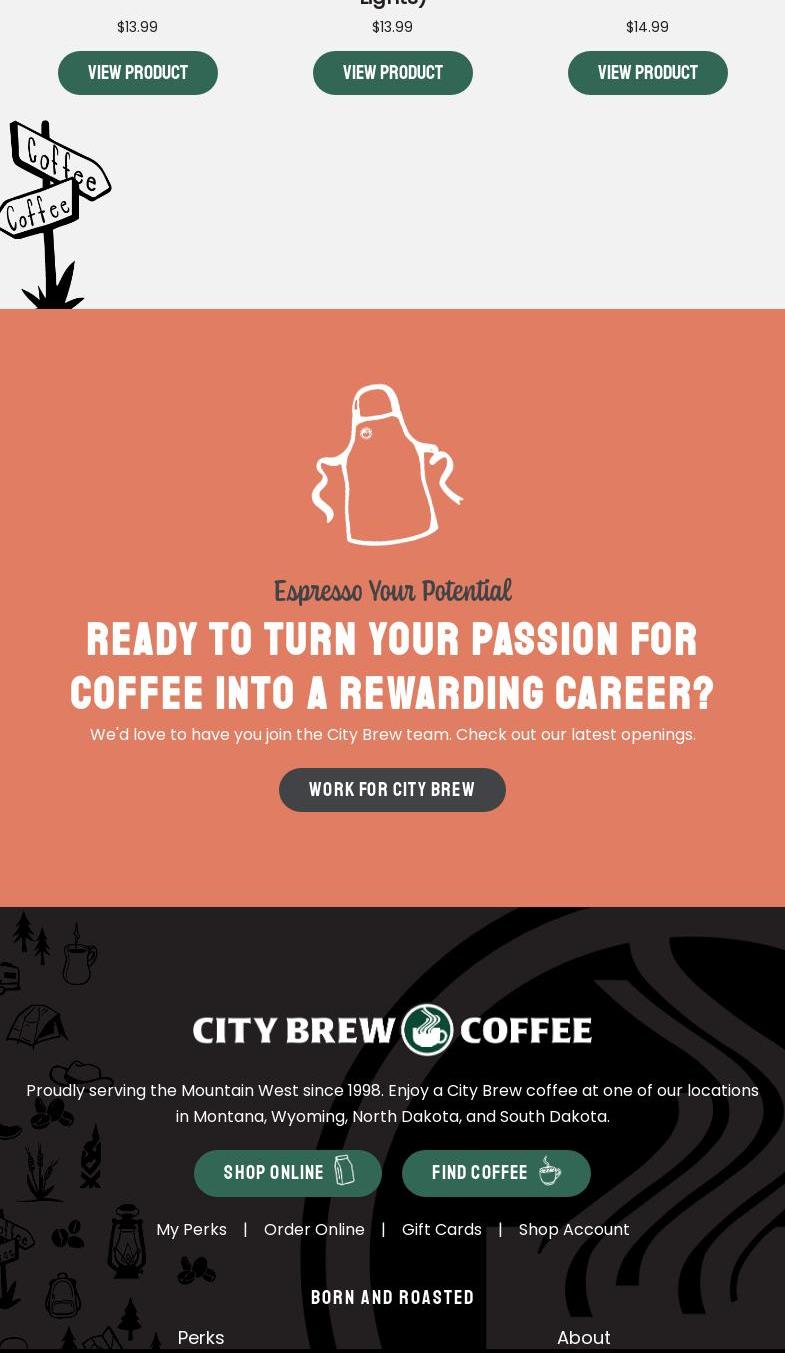Click the $14.99 price label
This screenshot has height=1353, width=785.
pyautogui.click(x=647, y=27)
